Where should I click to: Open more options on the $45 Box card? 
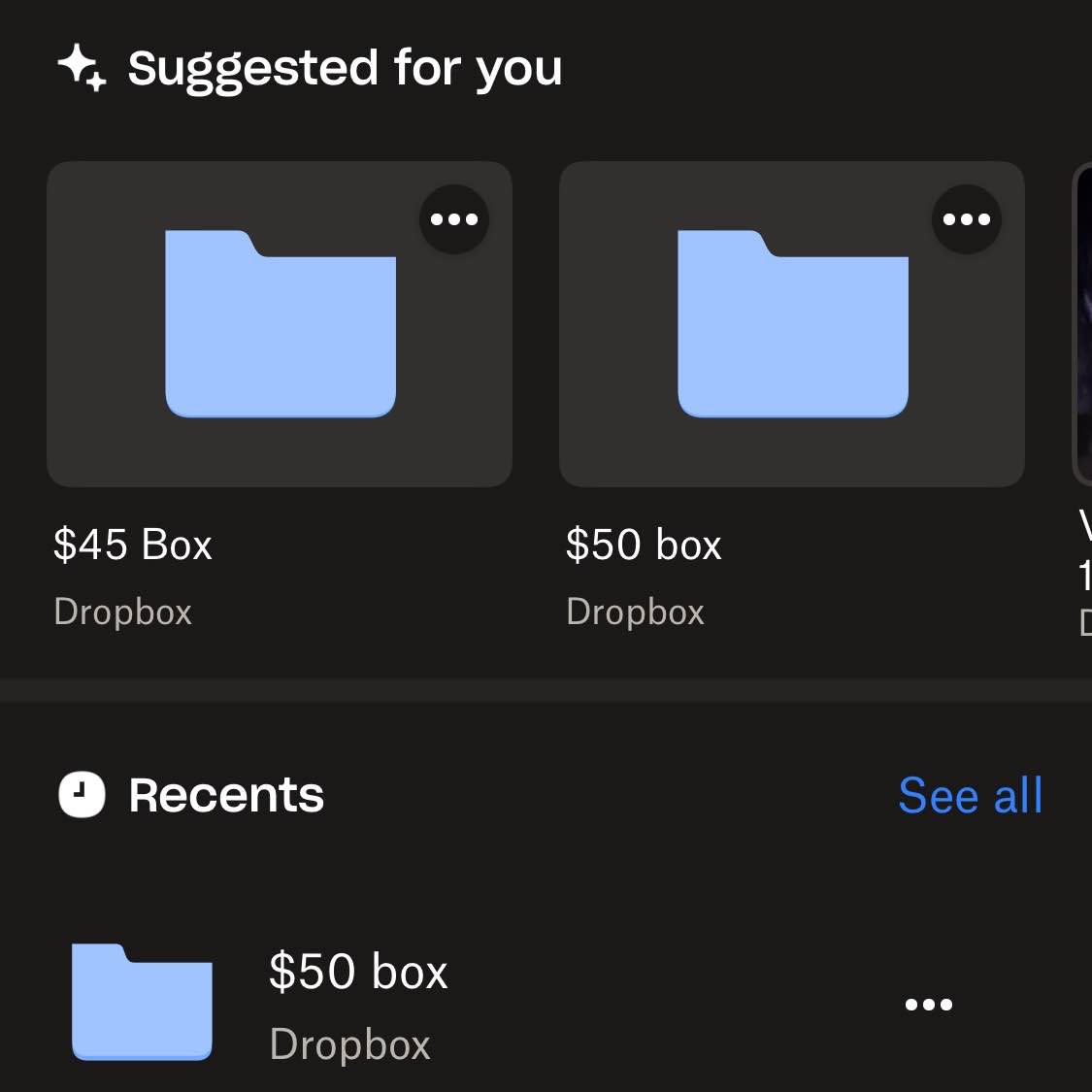454,219
